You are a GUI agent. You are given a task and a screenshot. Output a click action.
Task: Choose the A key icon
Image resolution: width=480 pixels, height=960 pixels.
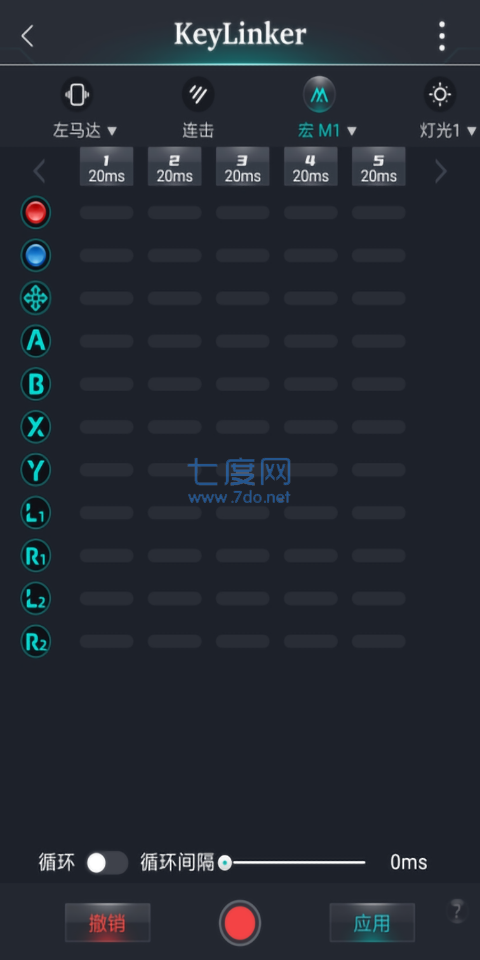pyautogui.click(x=36, y=341)
